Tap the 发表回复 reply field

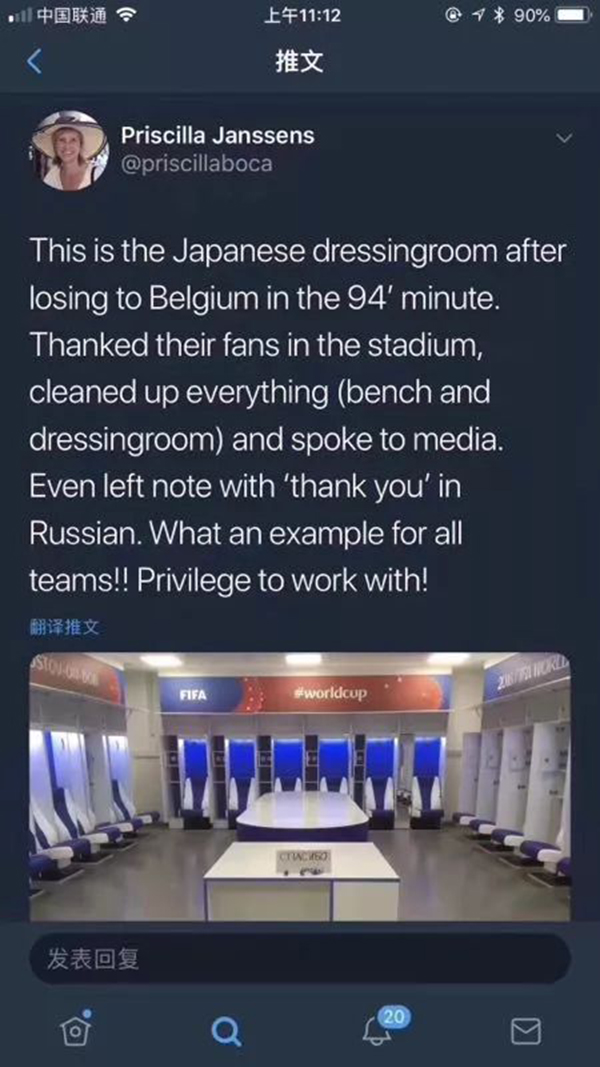(x=300, y=959)
